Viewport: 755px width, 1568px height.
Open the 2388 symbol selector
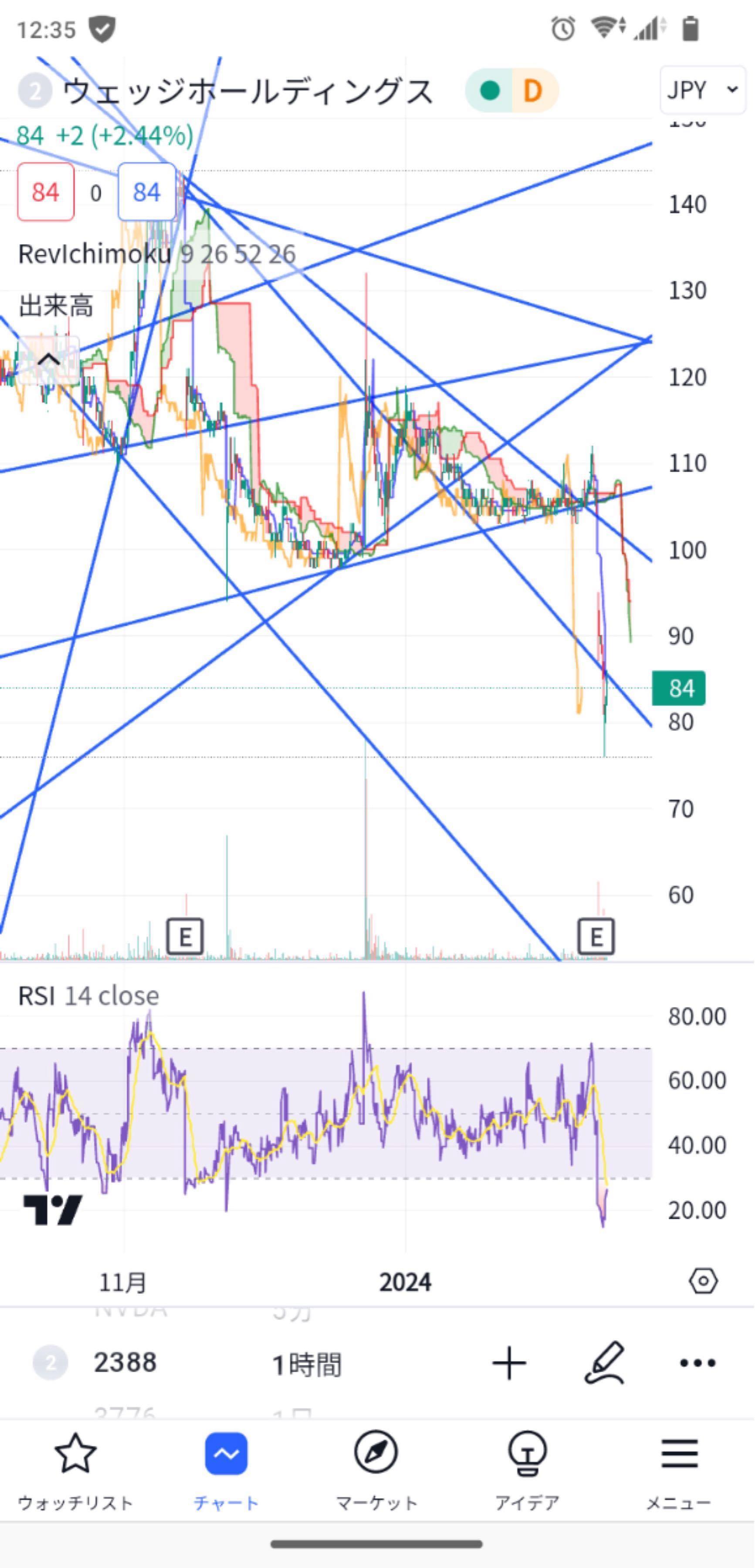pyautogui.click(x=125, y=1362)
